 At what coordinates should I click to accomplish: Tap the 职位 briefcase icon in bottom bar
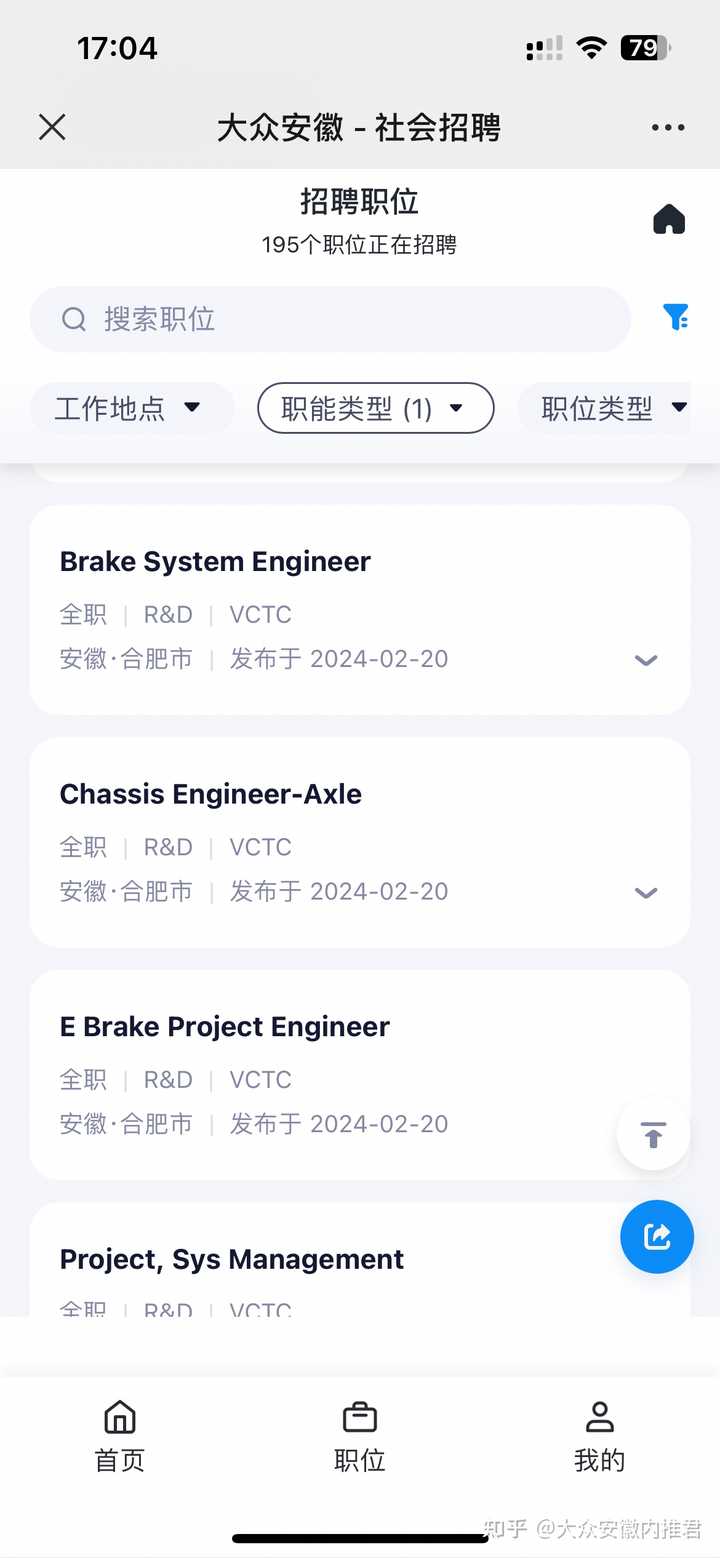click(x=359, y=1416)
